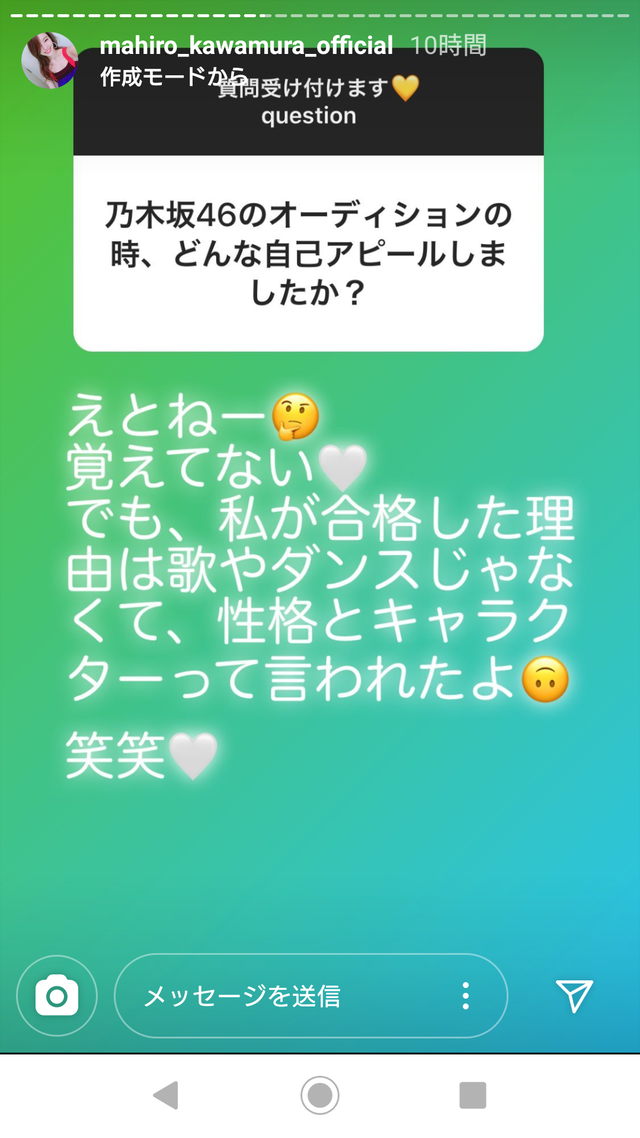Image resolution: width=640 pixels, height=1138 pixels.
Task: Share story with paper plane icon
Action: tap(574, 995)
